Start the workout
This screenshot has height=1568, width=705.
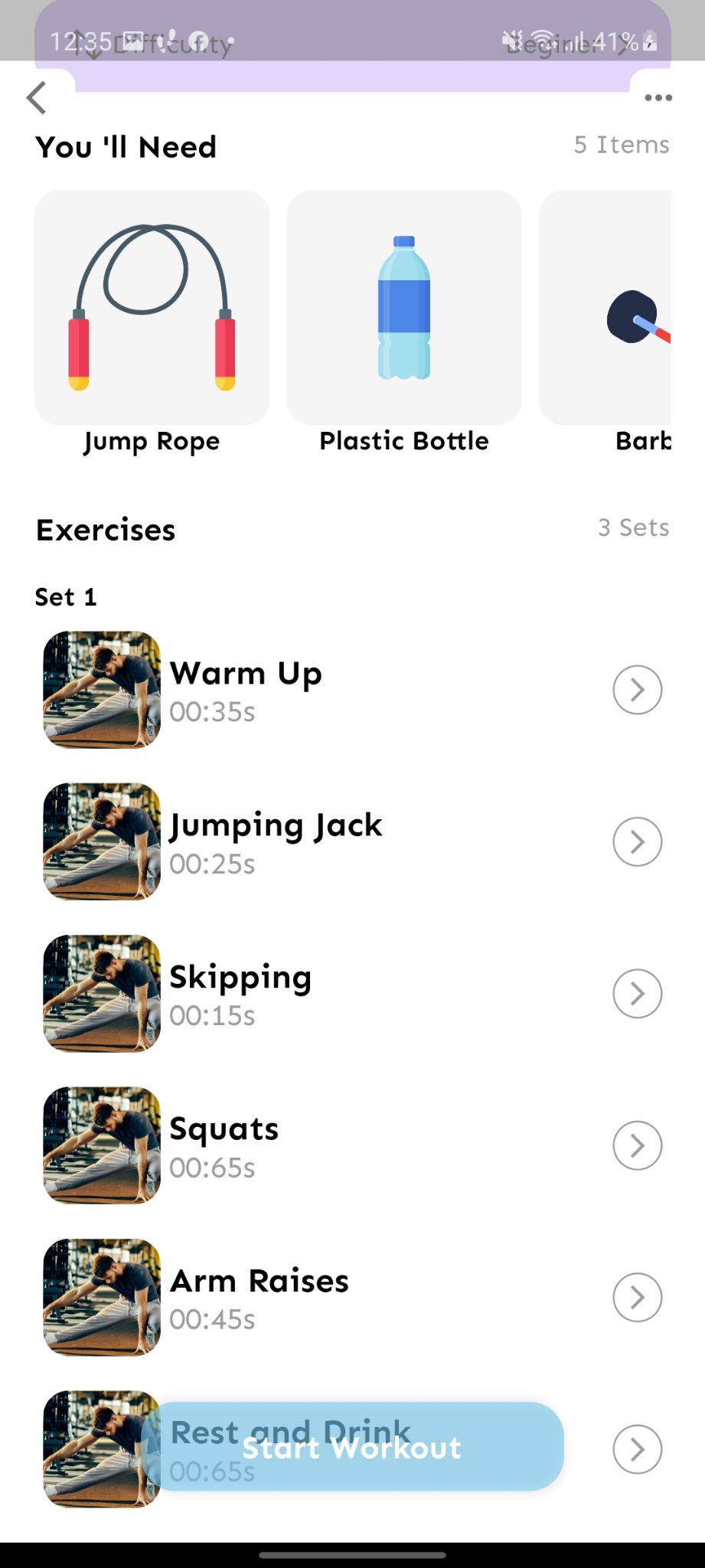(x=352, y=1447)
